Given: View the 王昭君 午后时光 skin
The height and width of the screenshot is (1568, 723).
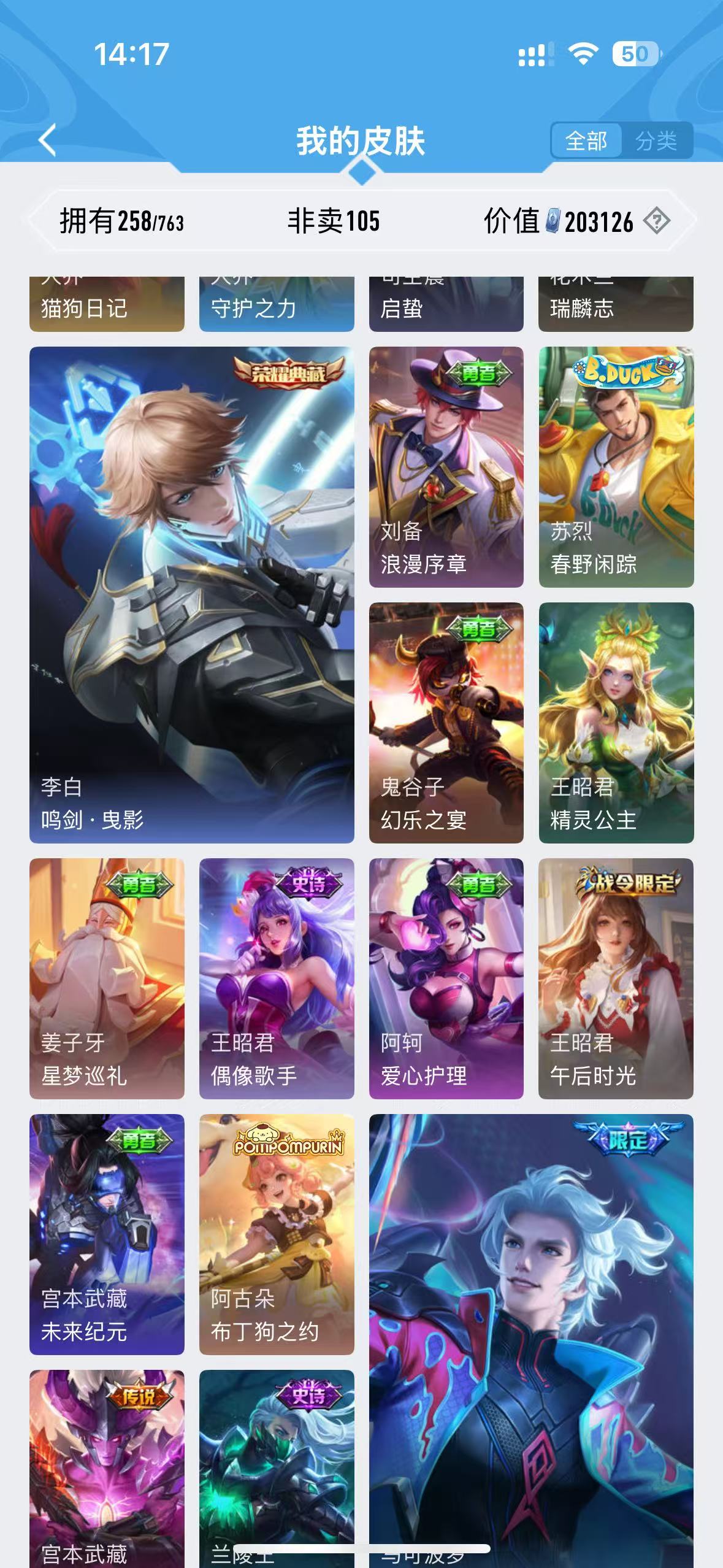Looking at the screenshot, I should tap(616, 978).
